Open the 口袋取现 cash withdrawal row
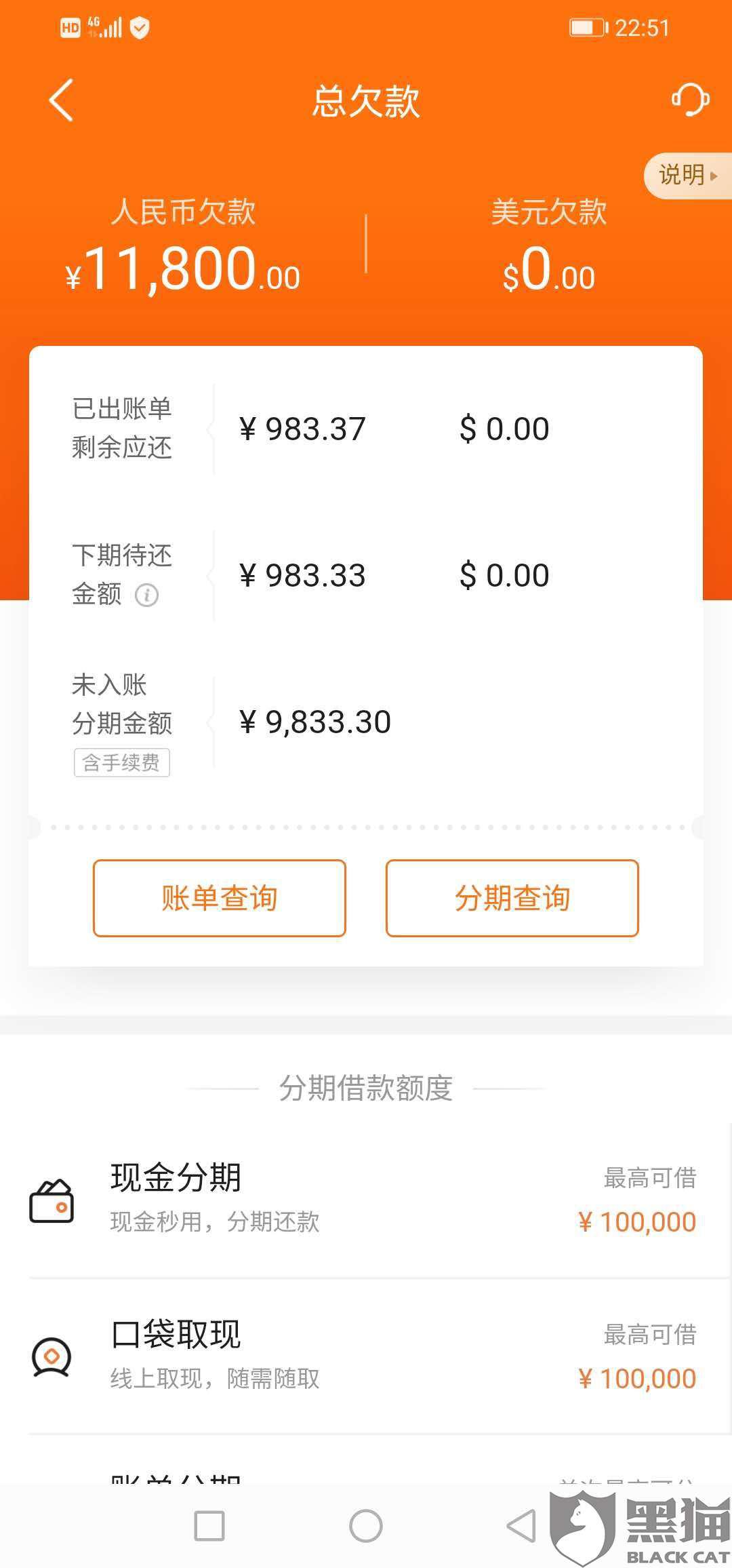Viewport: 732px width, 1568px height. [366, 1356]
